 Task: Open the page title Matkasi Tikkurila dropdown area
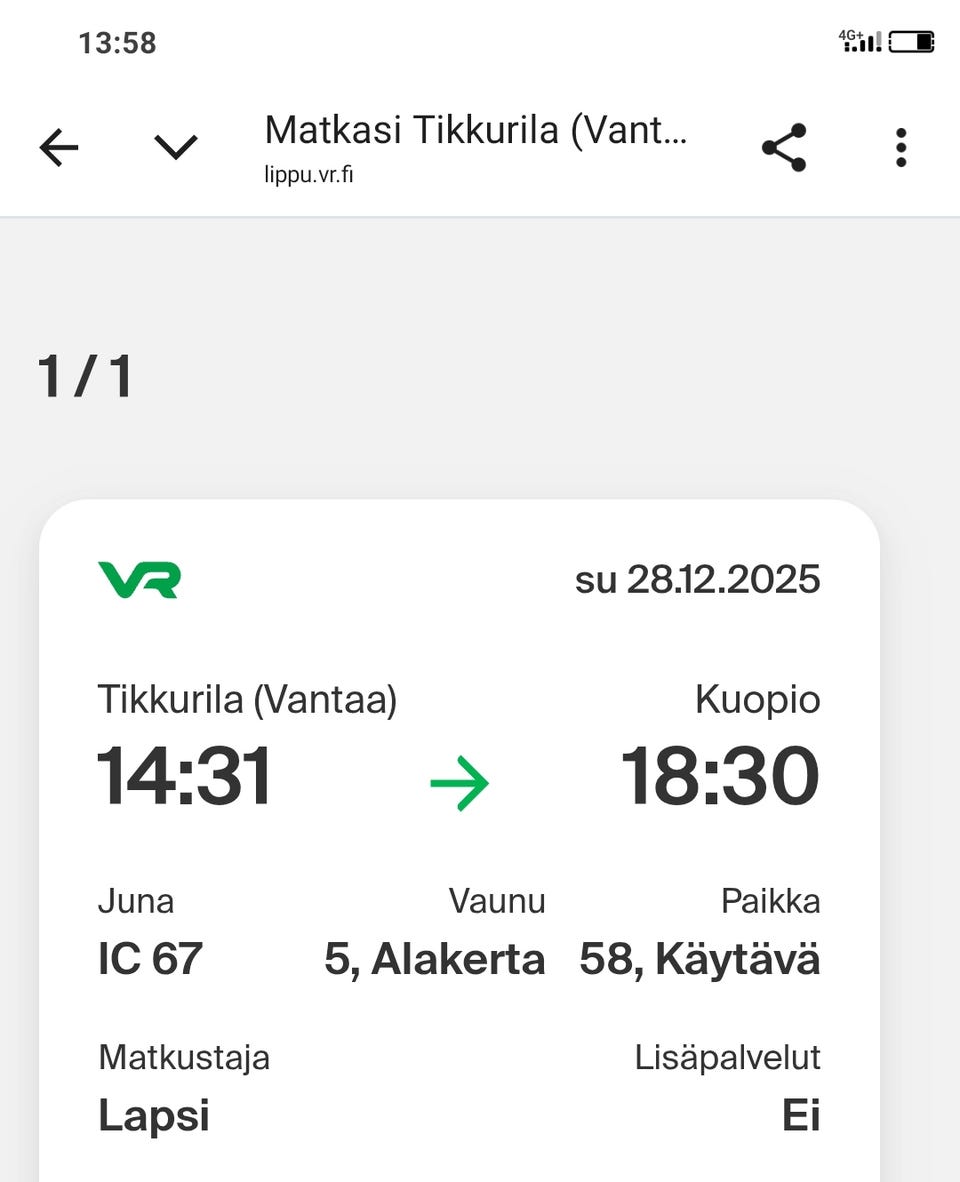coord(476,129)
